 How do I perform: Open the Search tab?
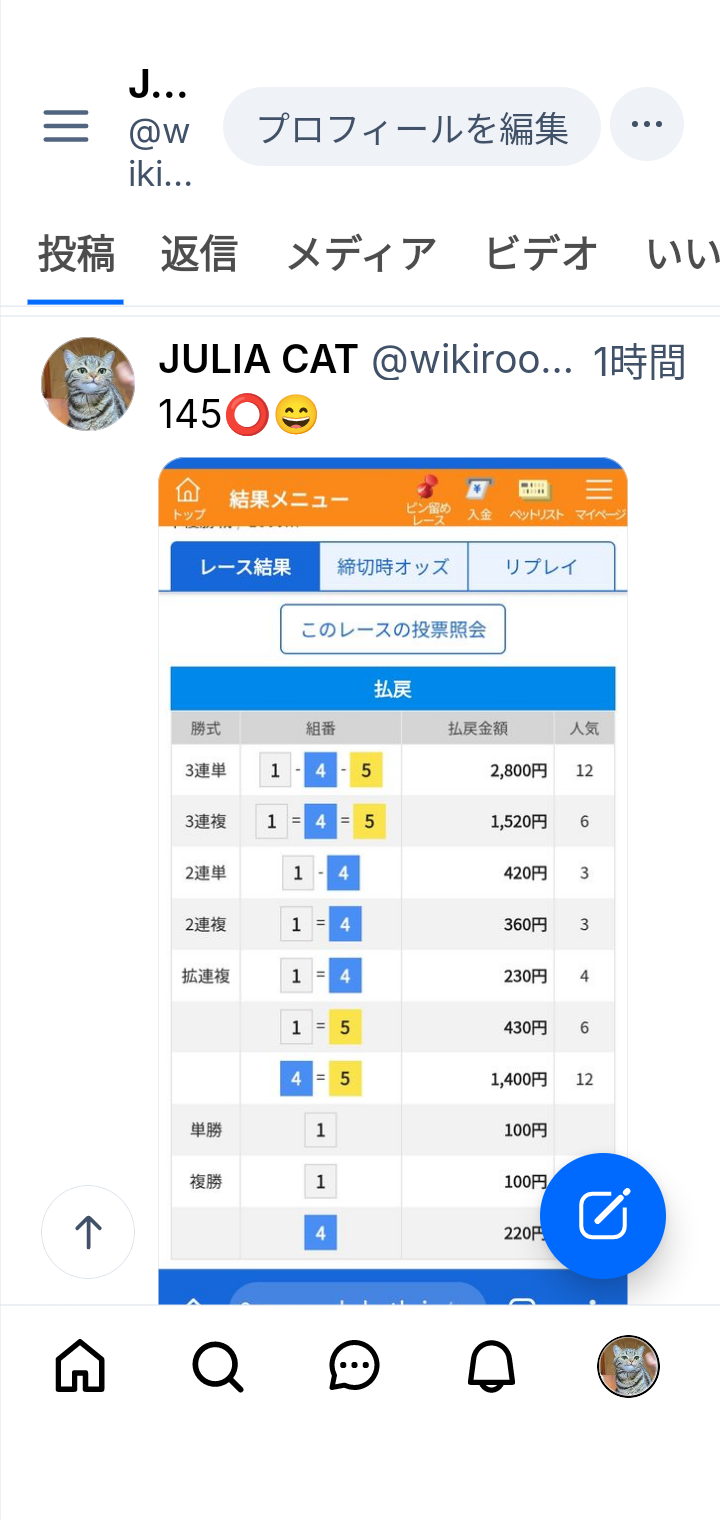[217, 1366]
